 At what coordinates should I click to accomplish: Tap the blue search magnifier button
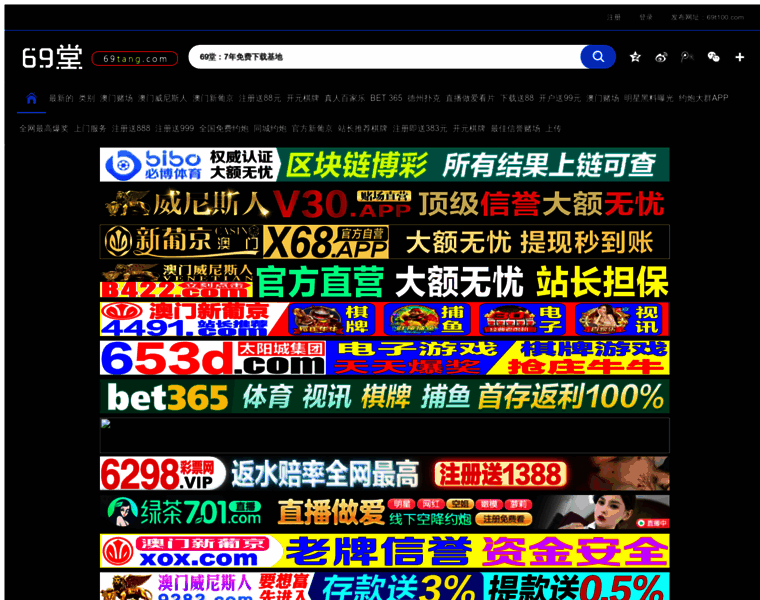598,57
